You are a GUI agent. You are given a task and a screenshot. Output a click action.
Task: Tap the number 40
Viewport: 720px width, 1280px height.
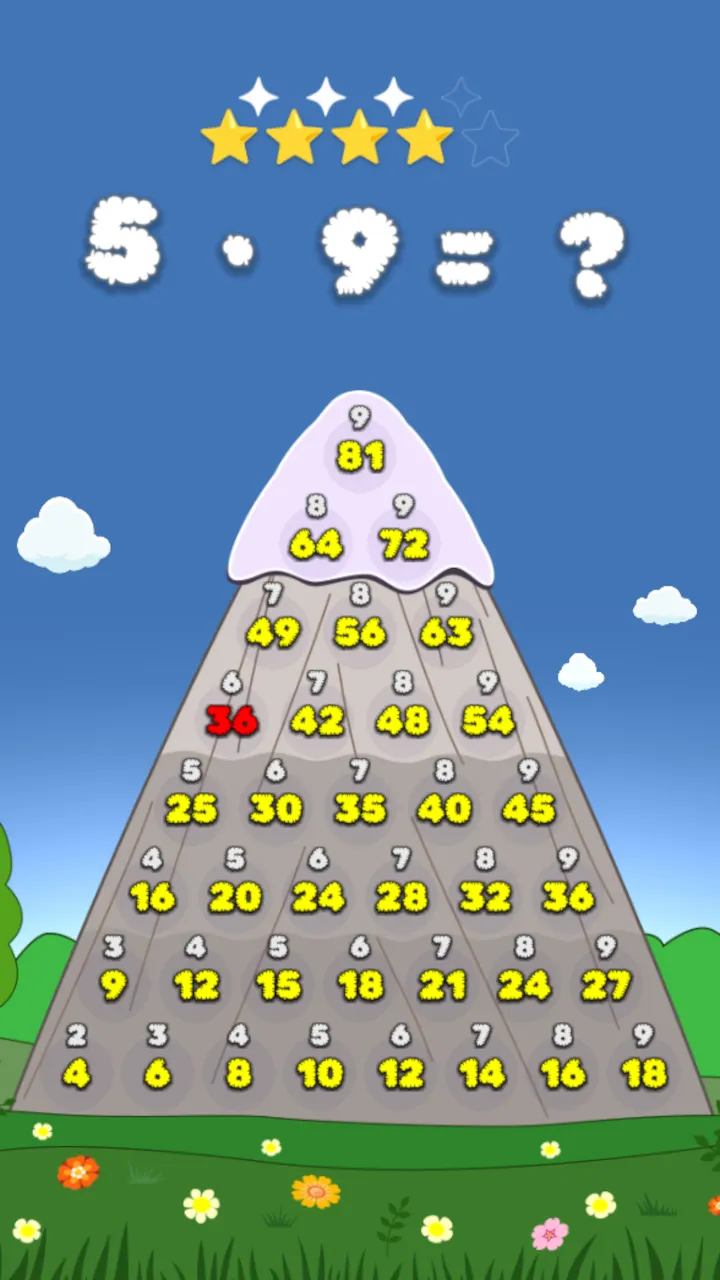click(x=445, y=808)
